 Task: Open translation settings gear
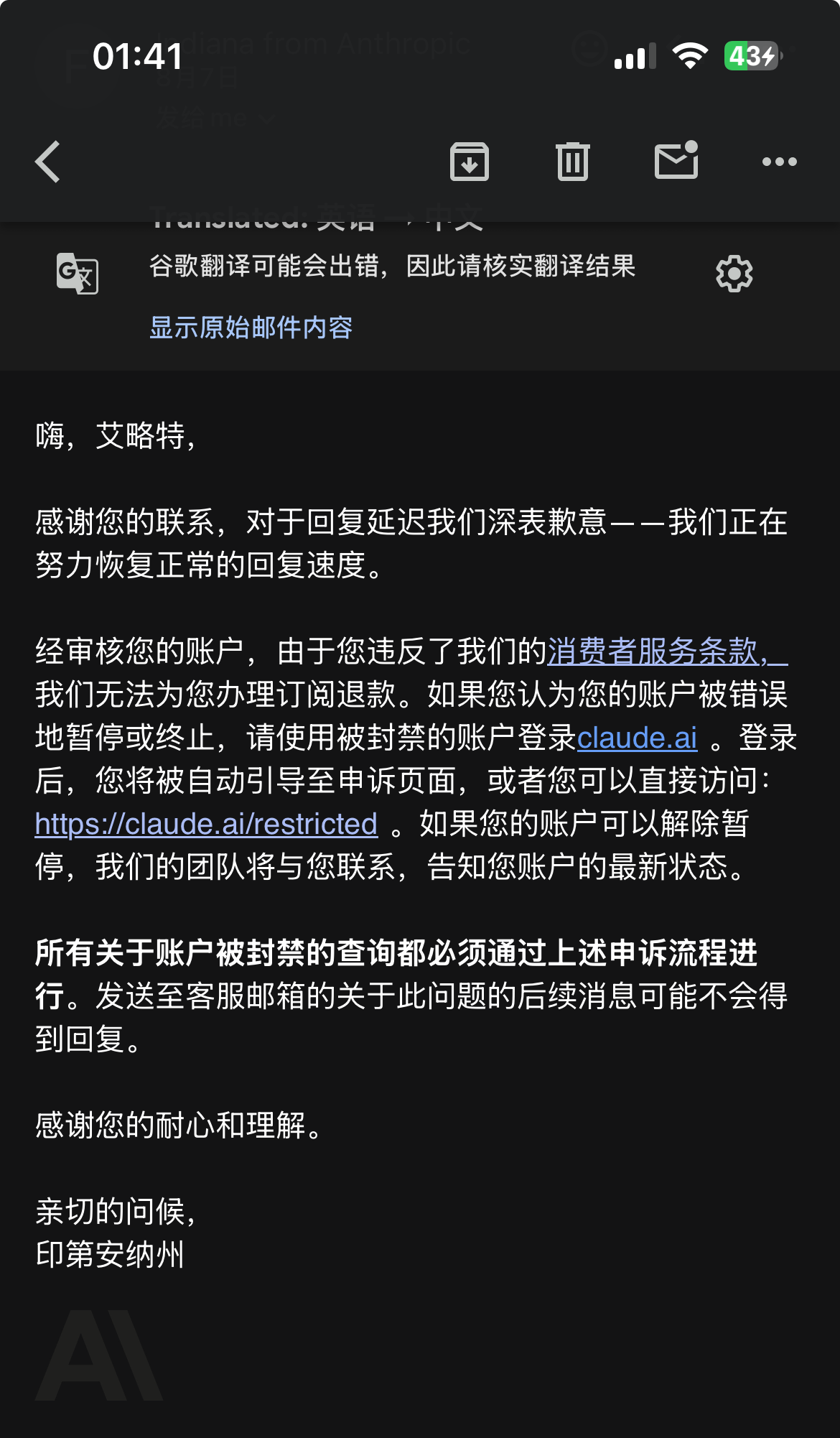click(734, 274)
